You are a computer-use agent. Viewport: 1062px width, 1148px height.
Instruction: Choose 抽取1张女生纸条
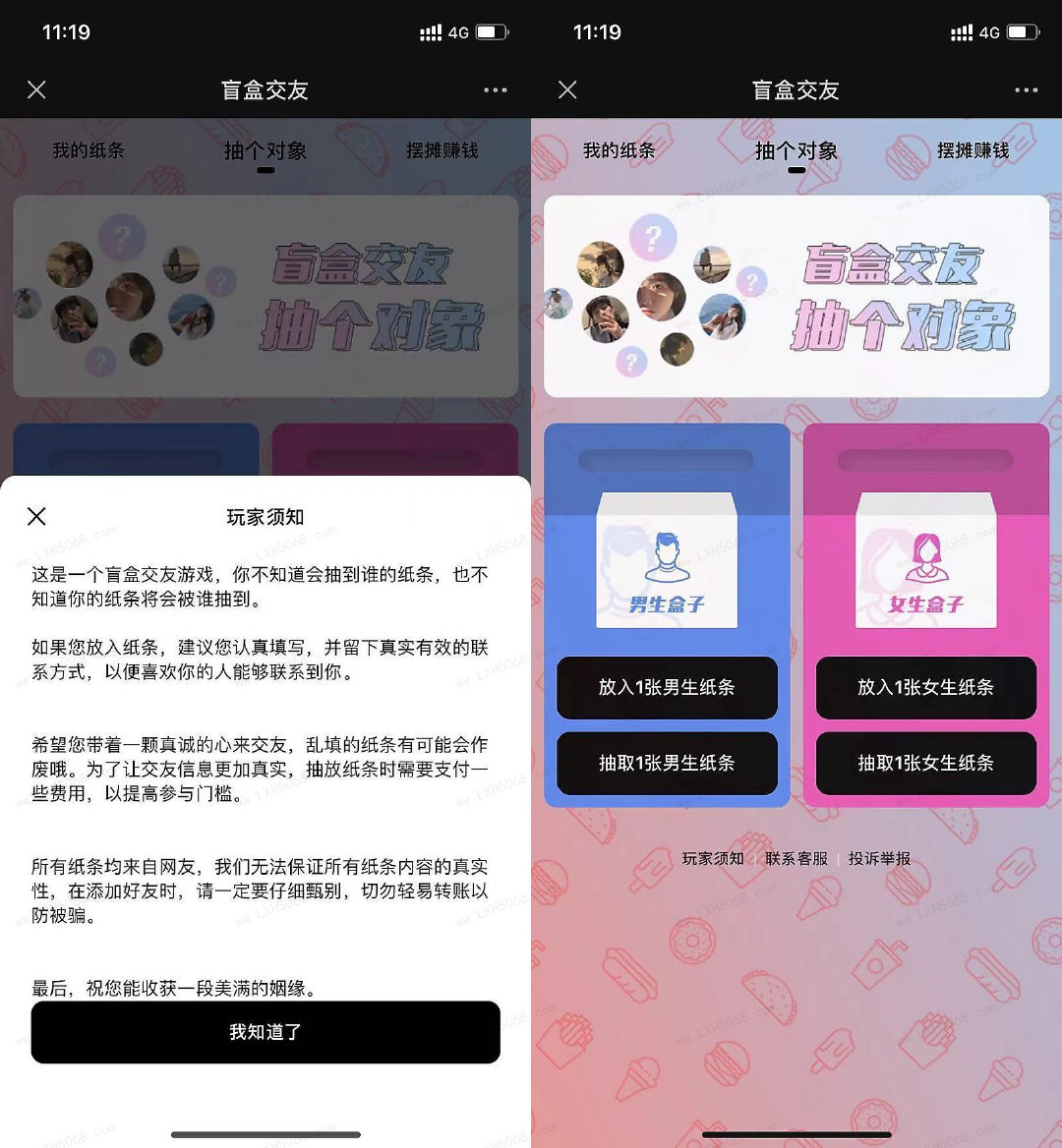(x=925, y=763)
